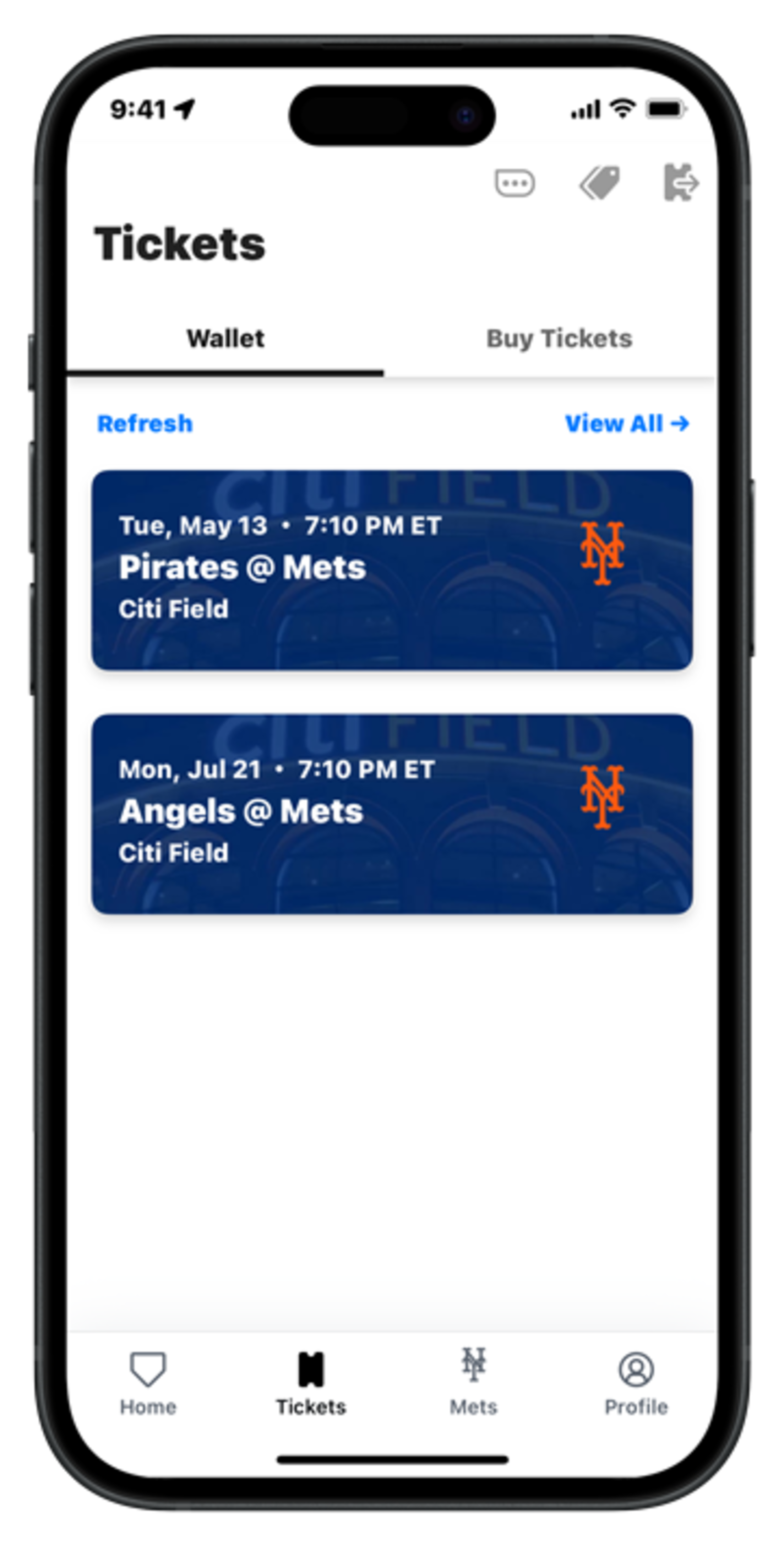Image resolution: width=784 pixels, height=1545 pixels.
Task: Refresh the ticket wallet
Action: (145, 424)
